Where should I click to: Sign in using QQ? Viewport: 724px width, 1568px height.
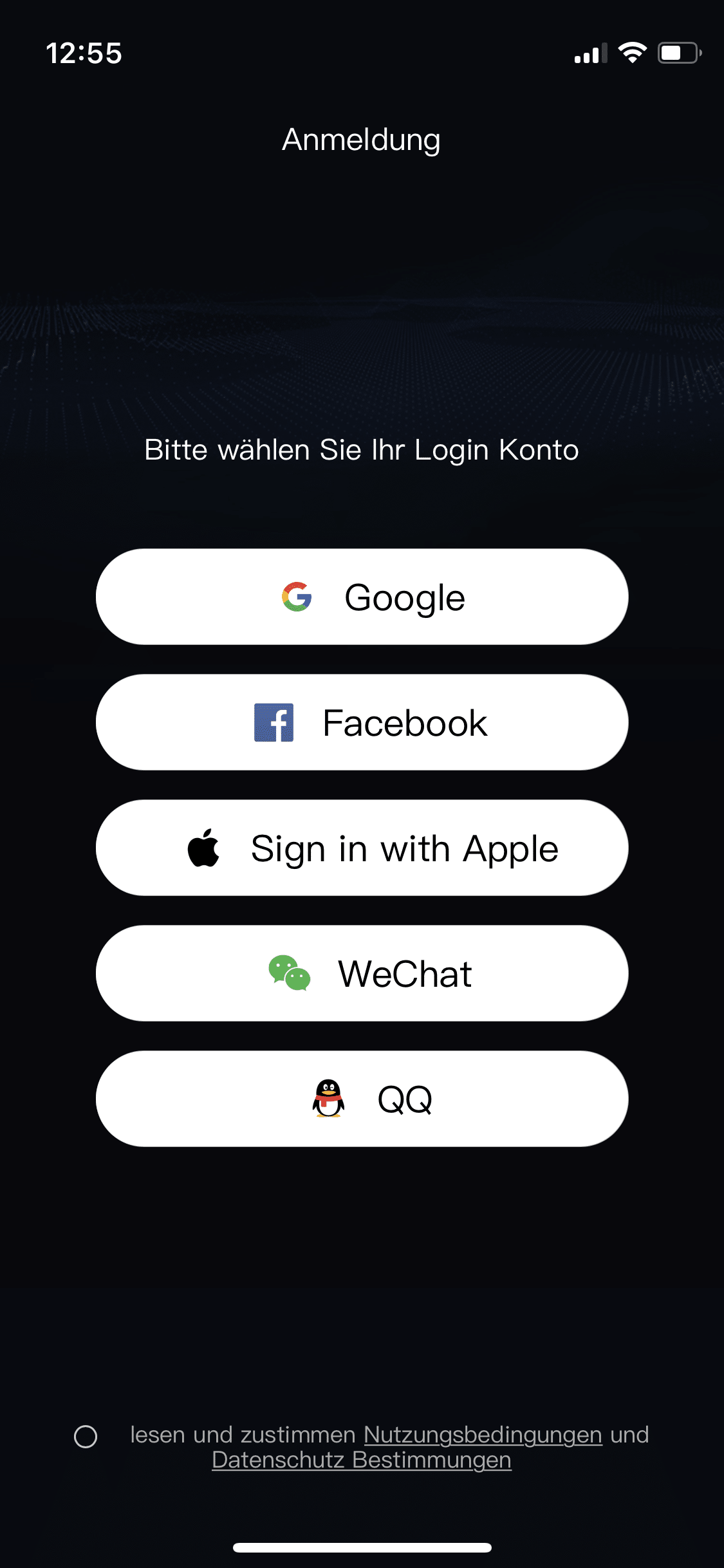362,1099
